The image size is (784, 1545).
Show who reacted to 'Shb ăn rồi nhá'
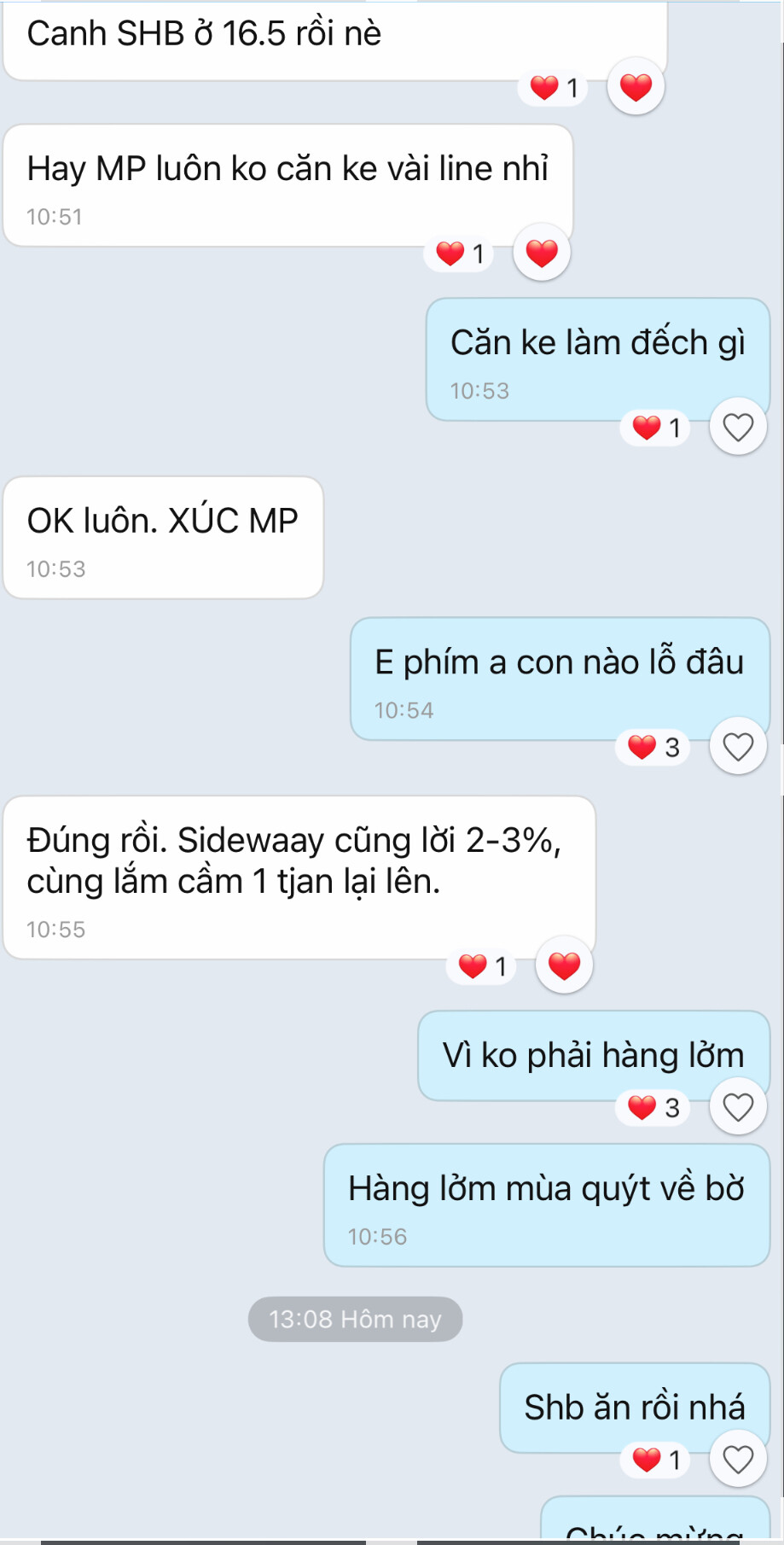pos(656,1460)
